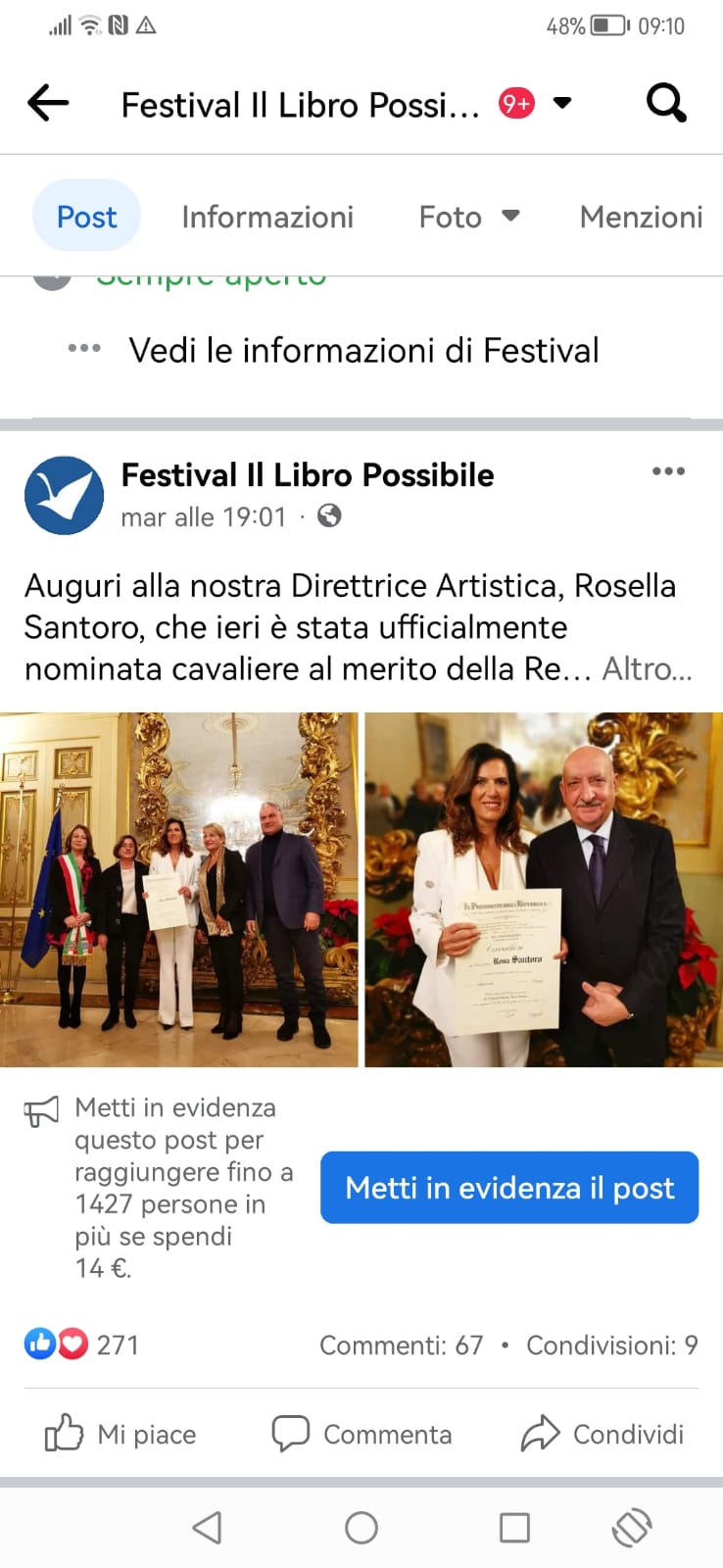723x1568 pixels.
Task: Share the post via Condividi
Action: point(602,1434)
